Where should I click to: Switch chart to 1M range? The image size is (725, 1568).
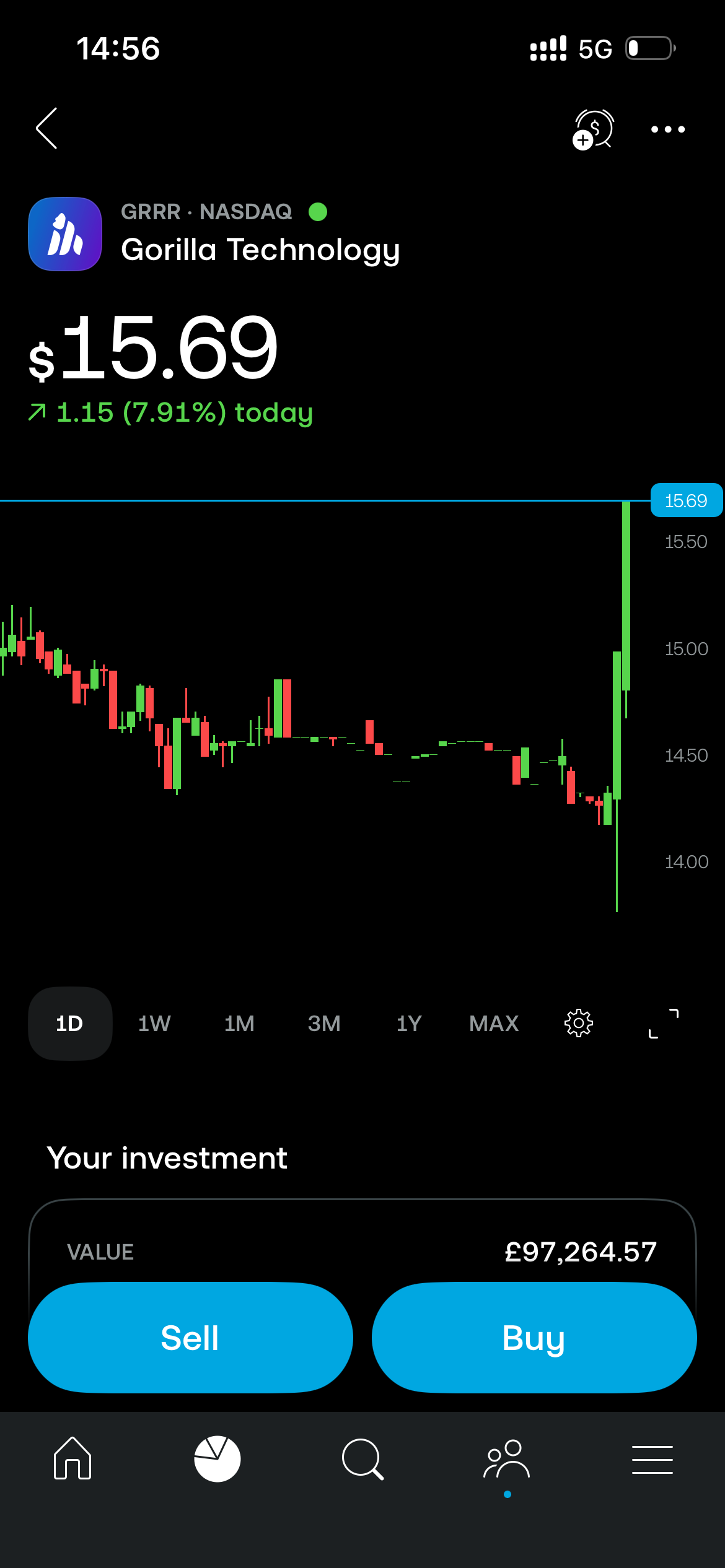point(239,1023)
